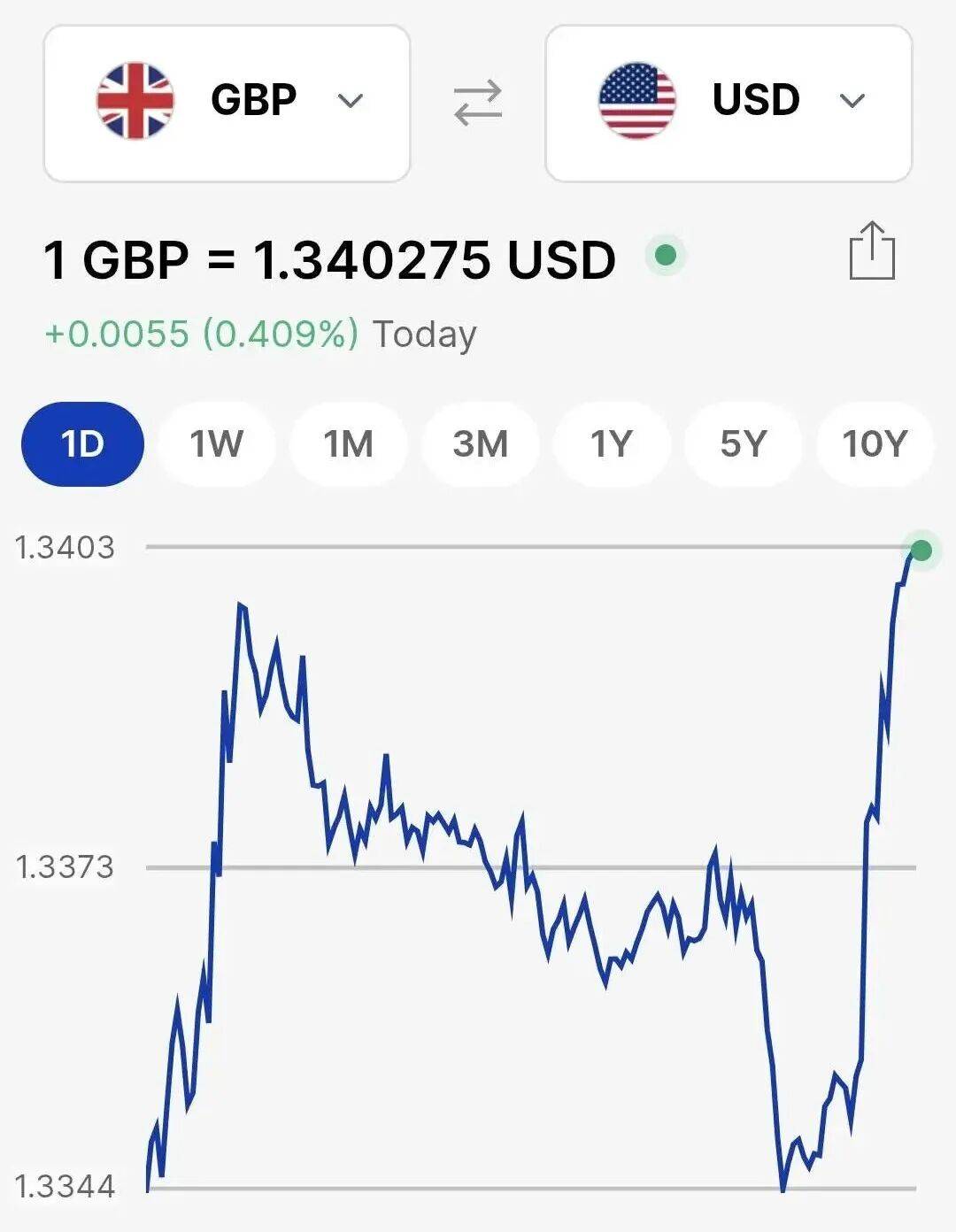Swap the GBP and USD currencies
956x1232 pixels.
[x=478, y=103]
